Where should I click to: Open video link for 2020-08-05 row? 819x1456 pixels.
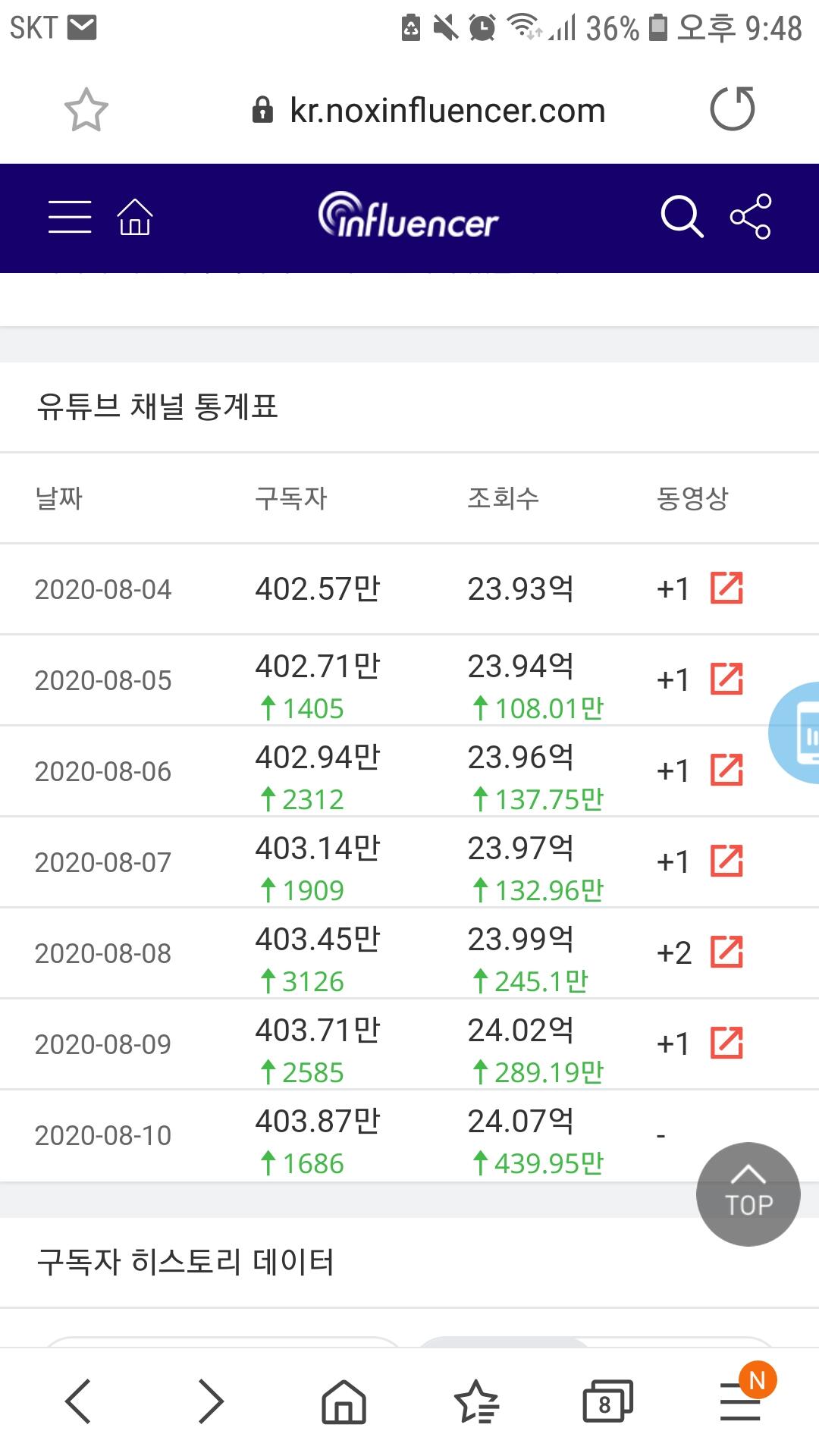point(726,679)
